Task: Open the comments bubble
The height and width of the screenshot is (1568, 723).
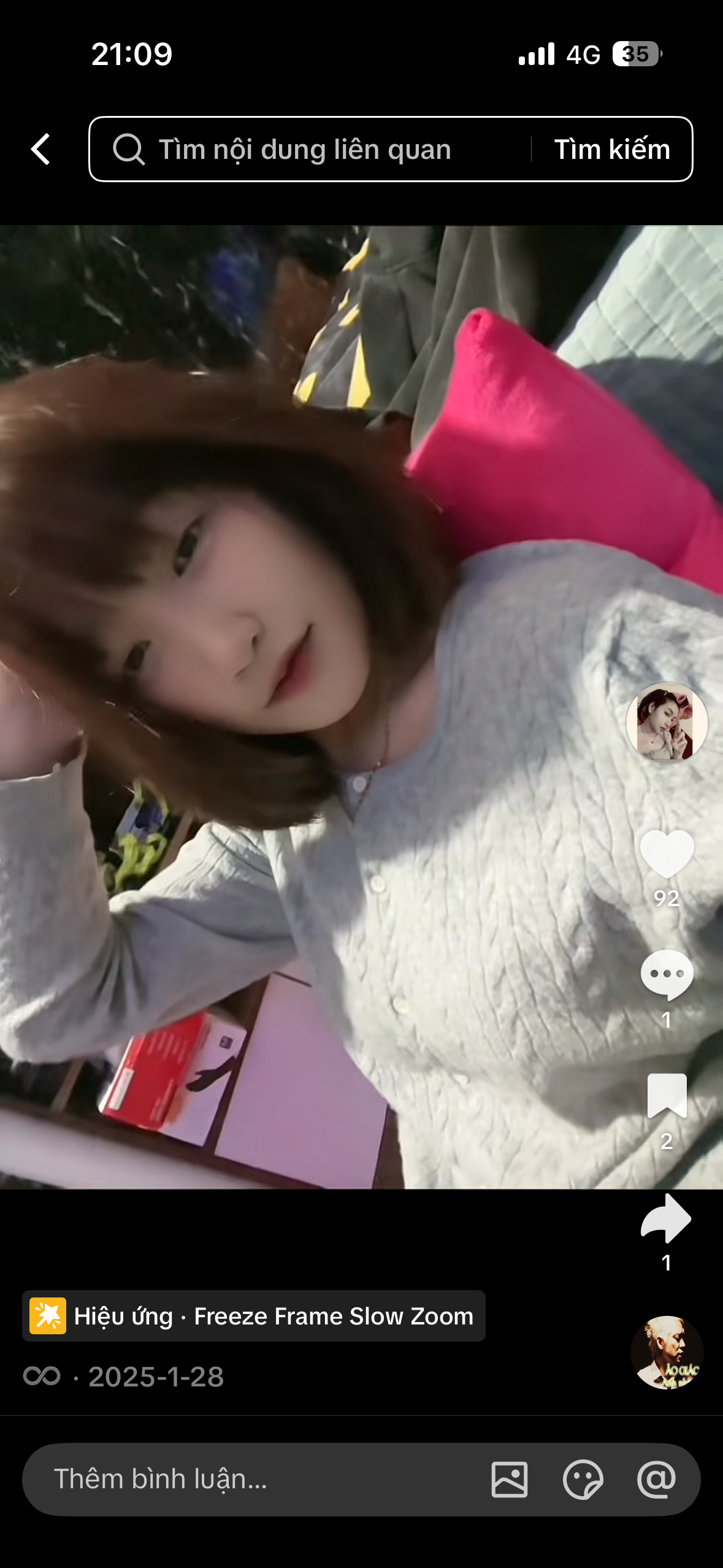Action: click(667, 974)
